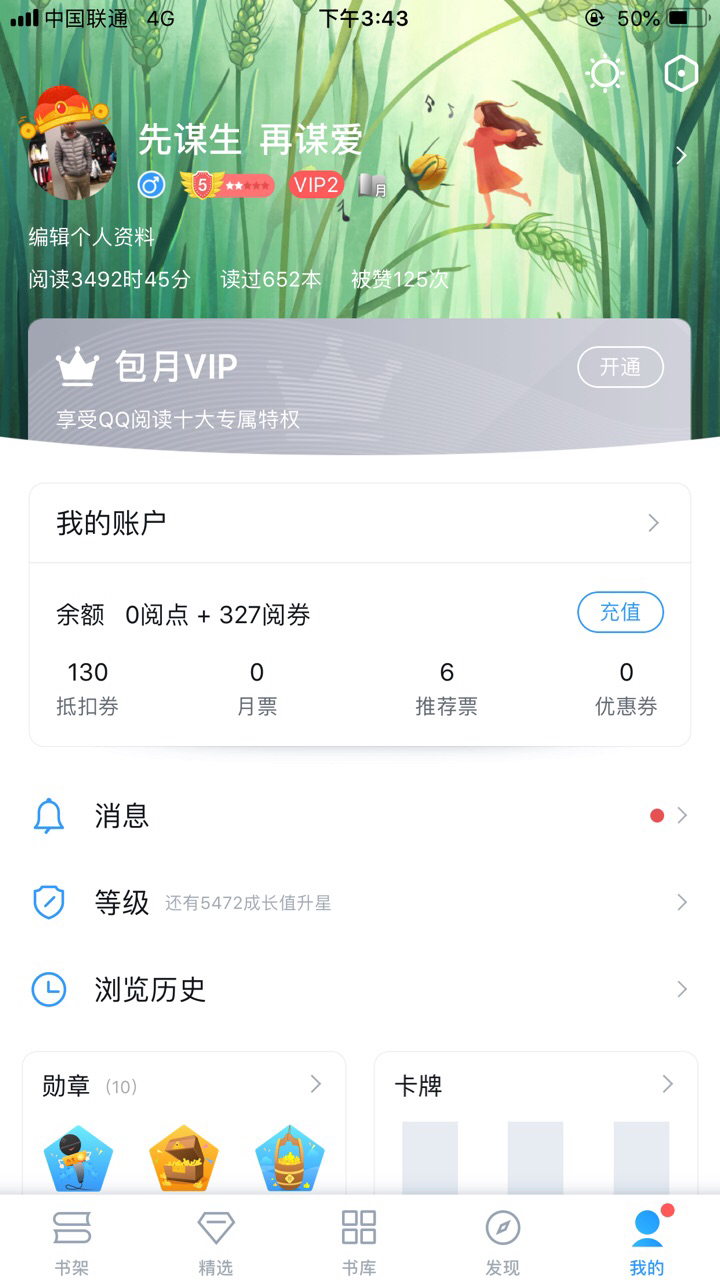The width and height of the screenshot is (720, 1280).
Task: Tap 充值 to recharge balance
Action: pos(620,612)
